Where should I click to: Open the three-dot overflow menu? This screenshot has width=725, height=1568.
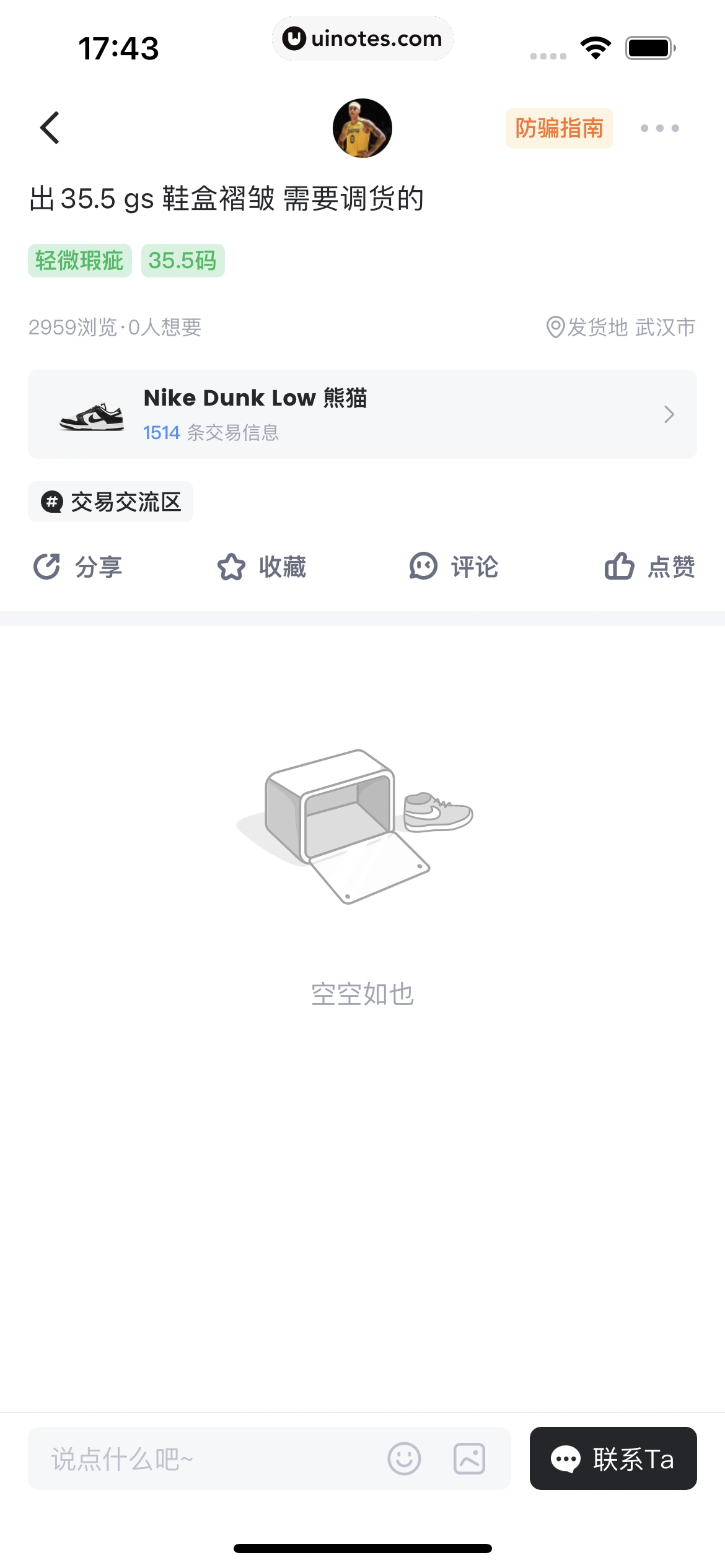coord(659,128)
